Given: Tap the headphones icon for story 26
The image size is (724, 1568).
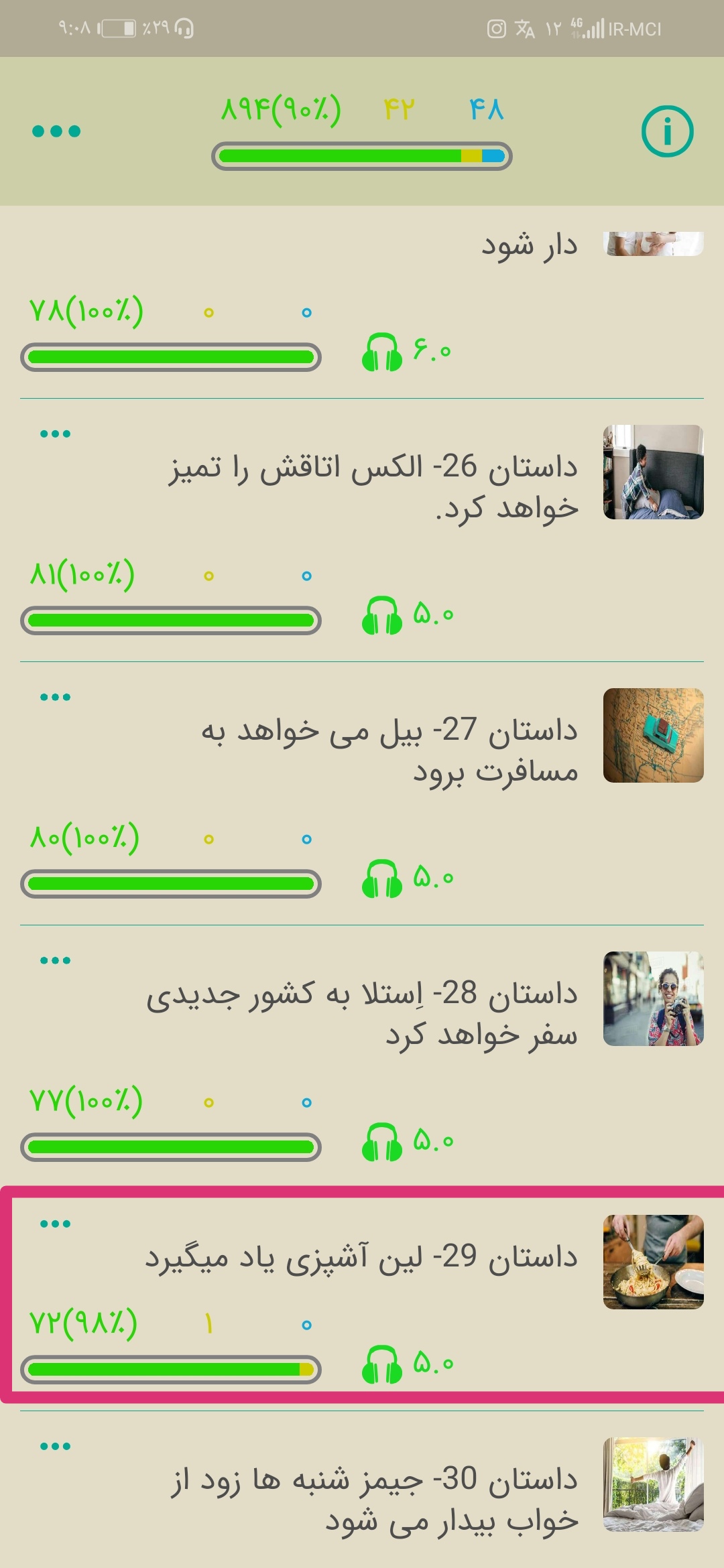Looking at the screenshot, I should tap(381, 615).
